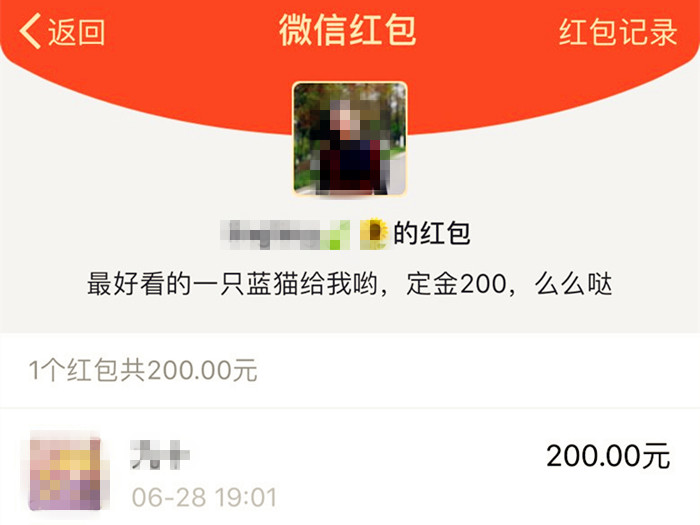This screenshot has height=525, width=700.
Task: Go back with the 返回 button
Action: pos(62,32)
